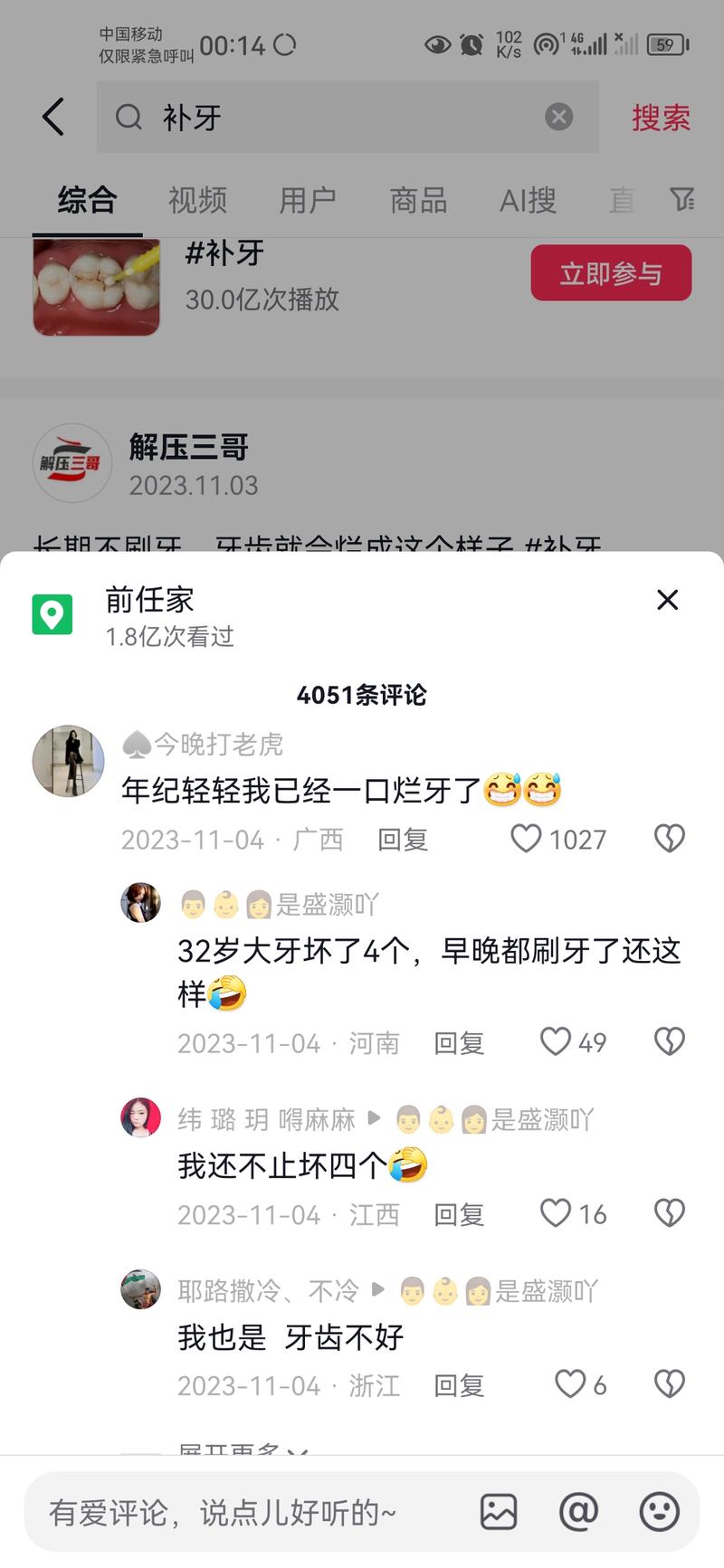
Task: Open 今晚打老虎's profile avatar
Action: 69,761
